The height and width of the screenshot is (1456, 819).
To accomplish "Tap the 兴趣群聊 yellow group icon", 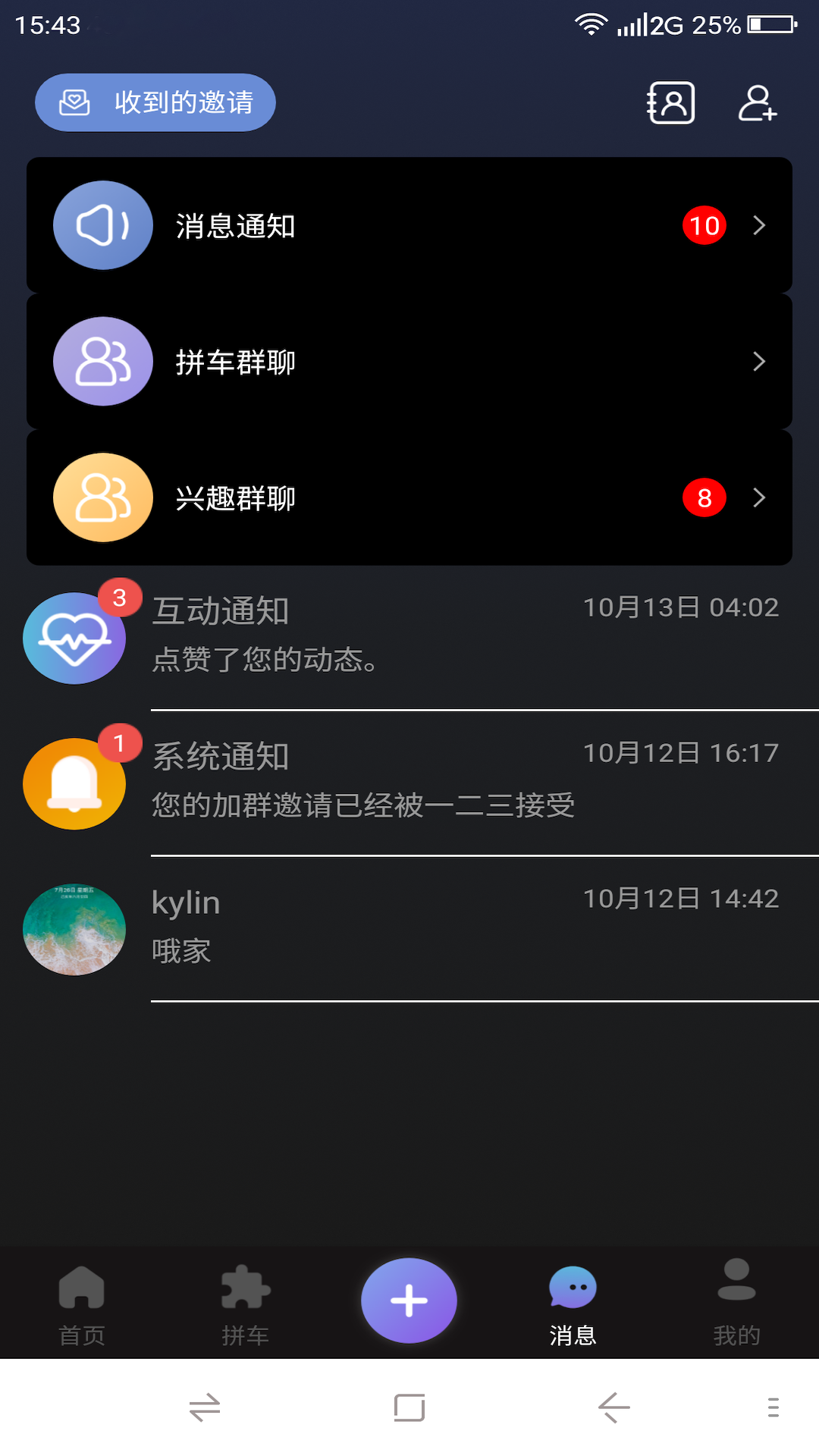I will [102, 497].
